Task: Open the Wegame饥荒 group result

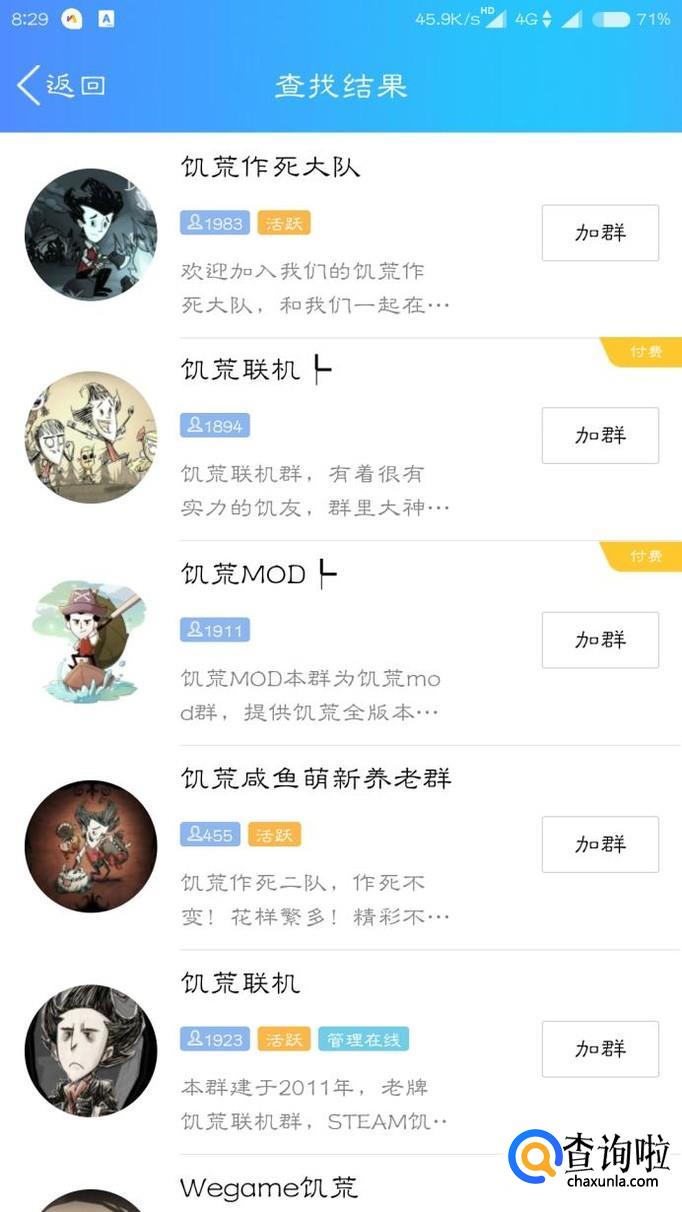Action: [268, 1188]
